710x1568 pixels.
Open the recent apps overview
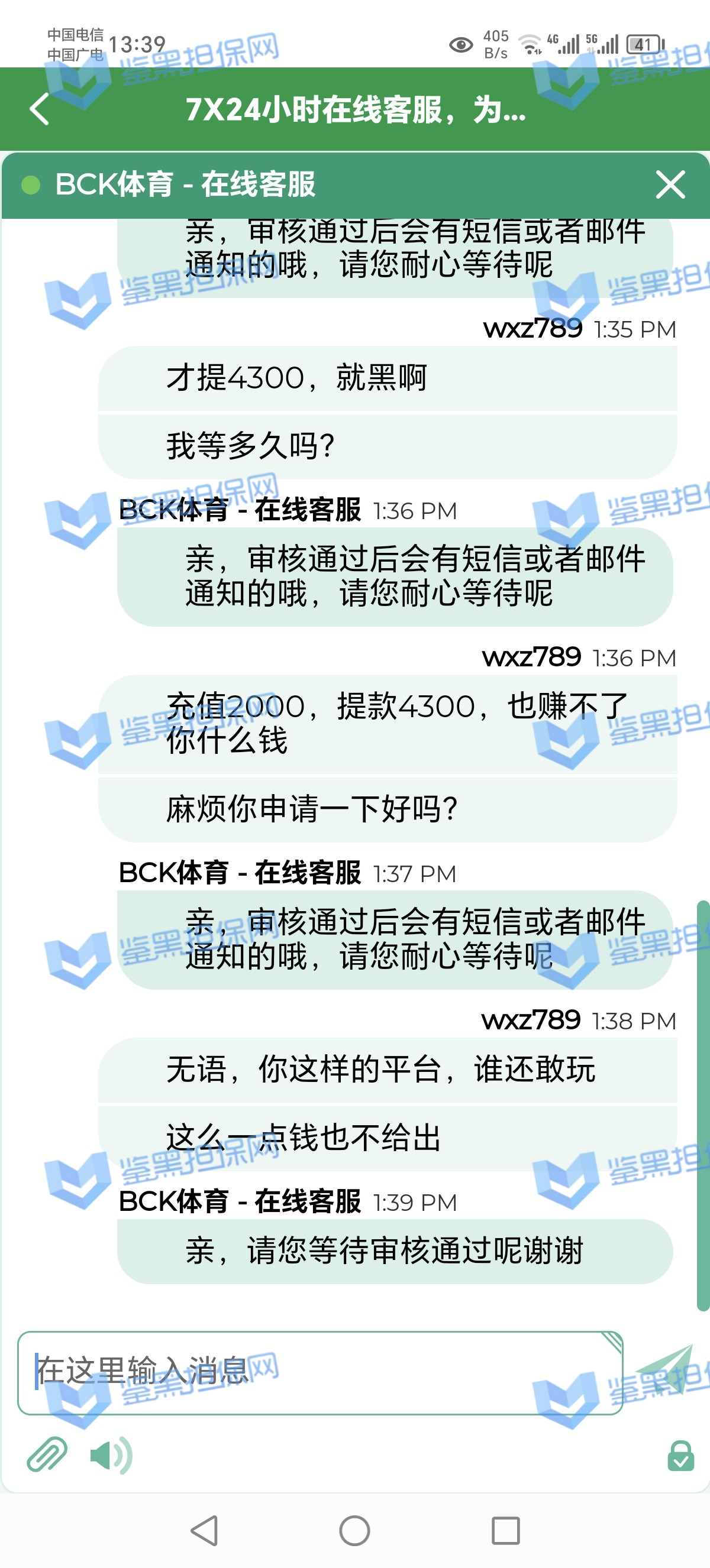pyautogui.click(x=505, y=1531)
